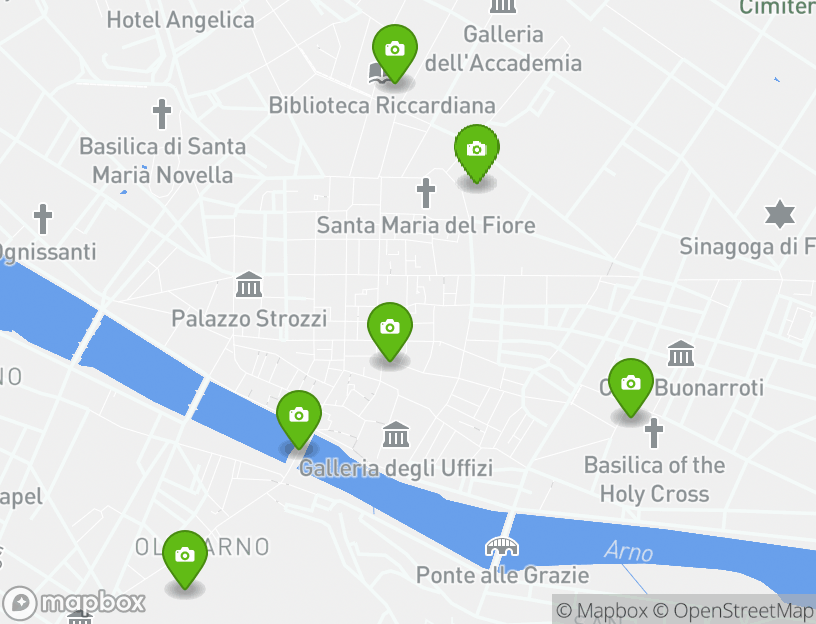This screenshot has width=816, height=624.
Task: Select the photo marker above Santa Maria del Fiore
Action: pos(477,151)
